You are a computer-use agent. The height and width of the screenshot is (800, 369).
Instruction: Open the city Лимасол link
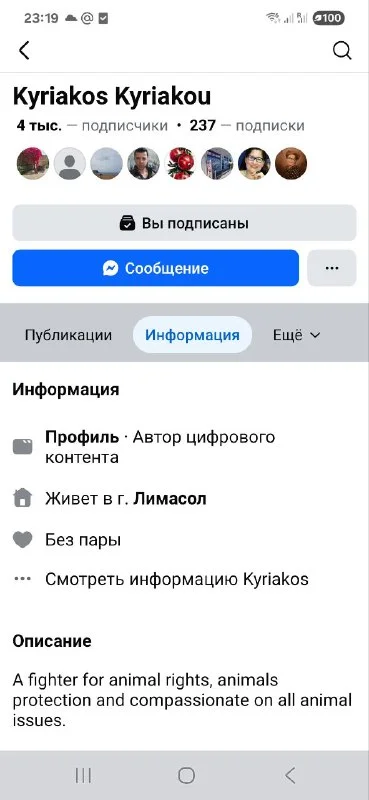170,498
